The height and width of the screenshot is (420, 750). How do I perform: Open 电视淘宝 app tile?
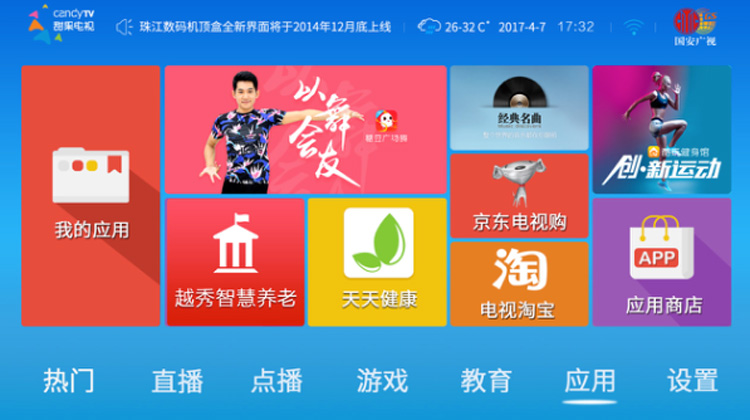pyautogui.click(x=519, y=284)
